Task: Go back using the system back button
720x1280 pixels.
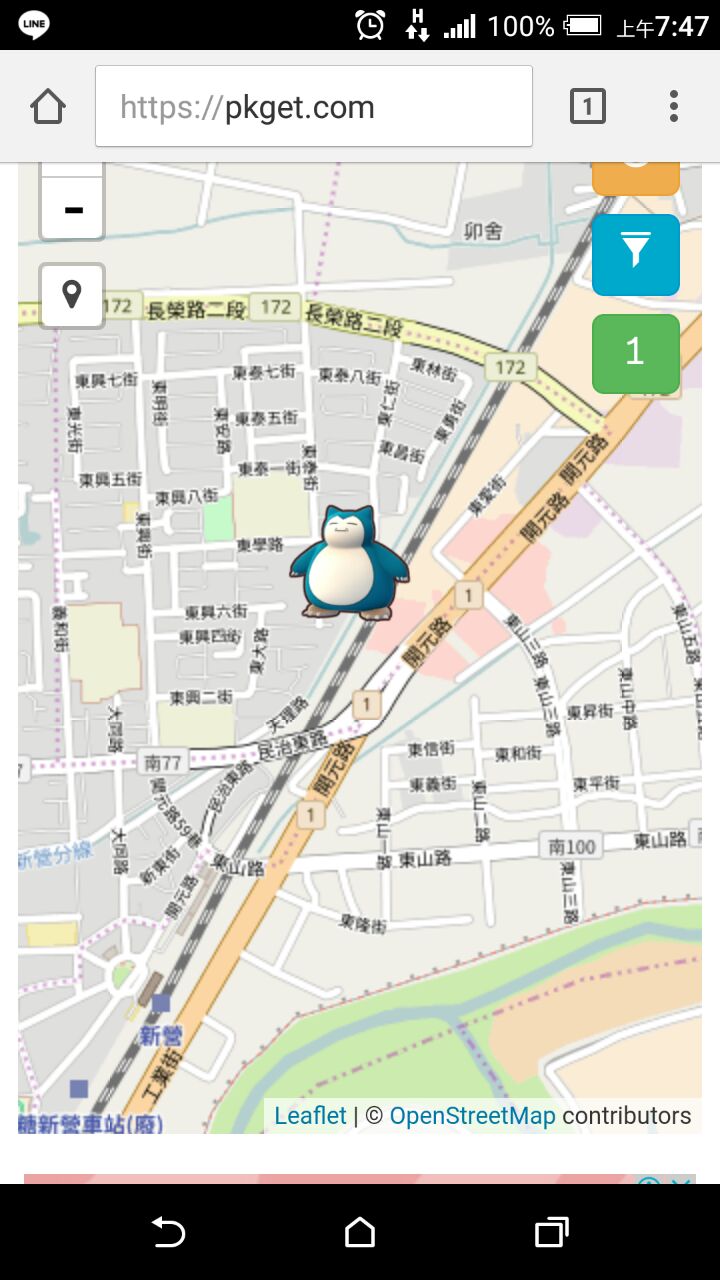Action: pyautogui.click(x=168, y=1232)
